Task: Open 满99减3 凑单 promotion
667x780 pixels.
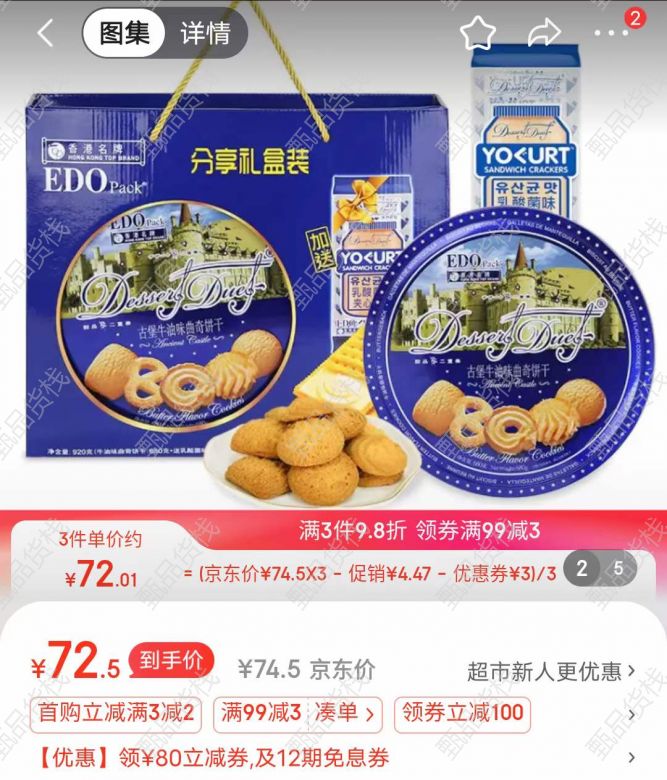Action: point(299,714)
